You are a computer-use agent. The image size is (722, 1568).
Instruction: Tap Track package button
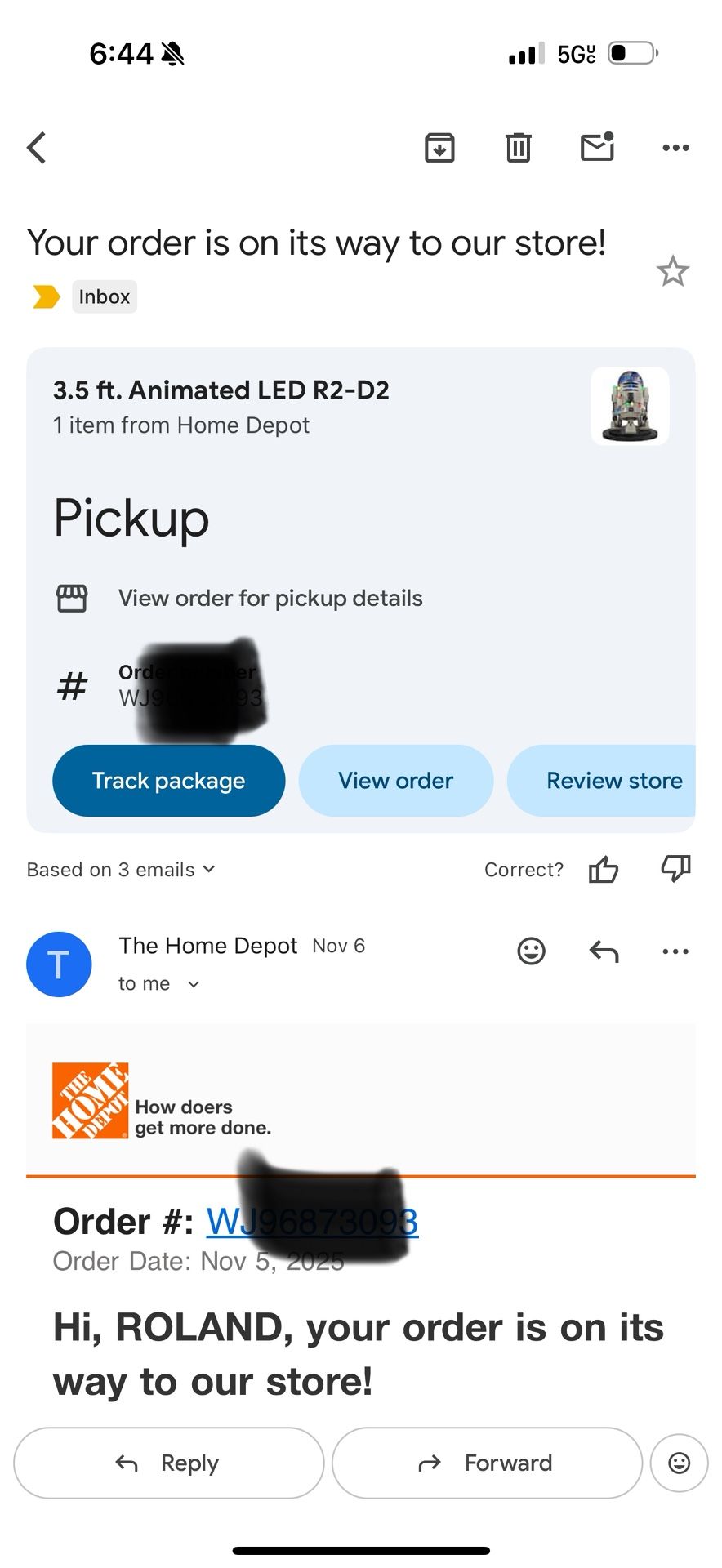tap(169, 781)
